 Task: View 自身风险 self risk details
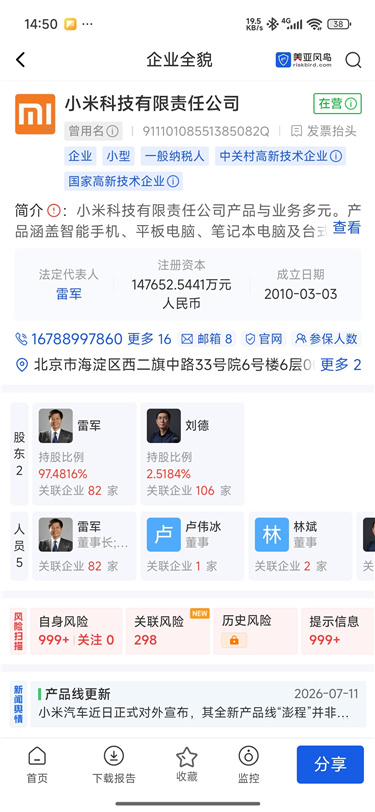(x=76, y=631)
